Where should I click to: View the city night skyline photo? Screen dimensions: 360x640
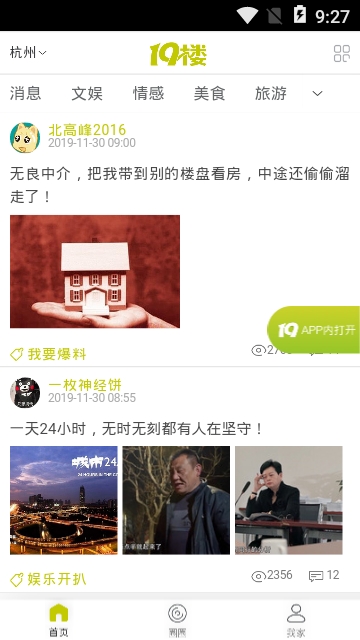pos(64,500)
